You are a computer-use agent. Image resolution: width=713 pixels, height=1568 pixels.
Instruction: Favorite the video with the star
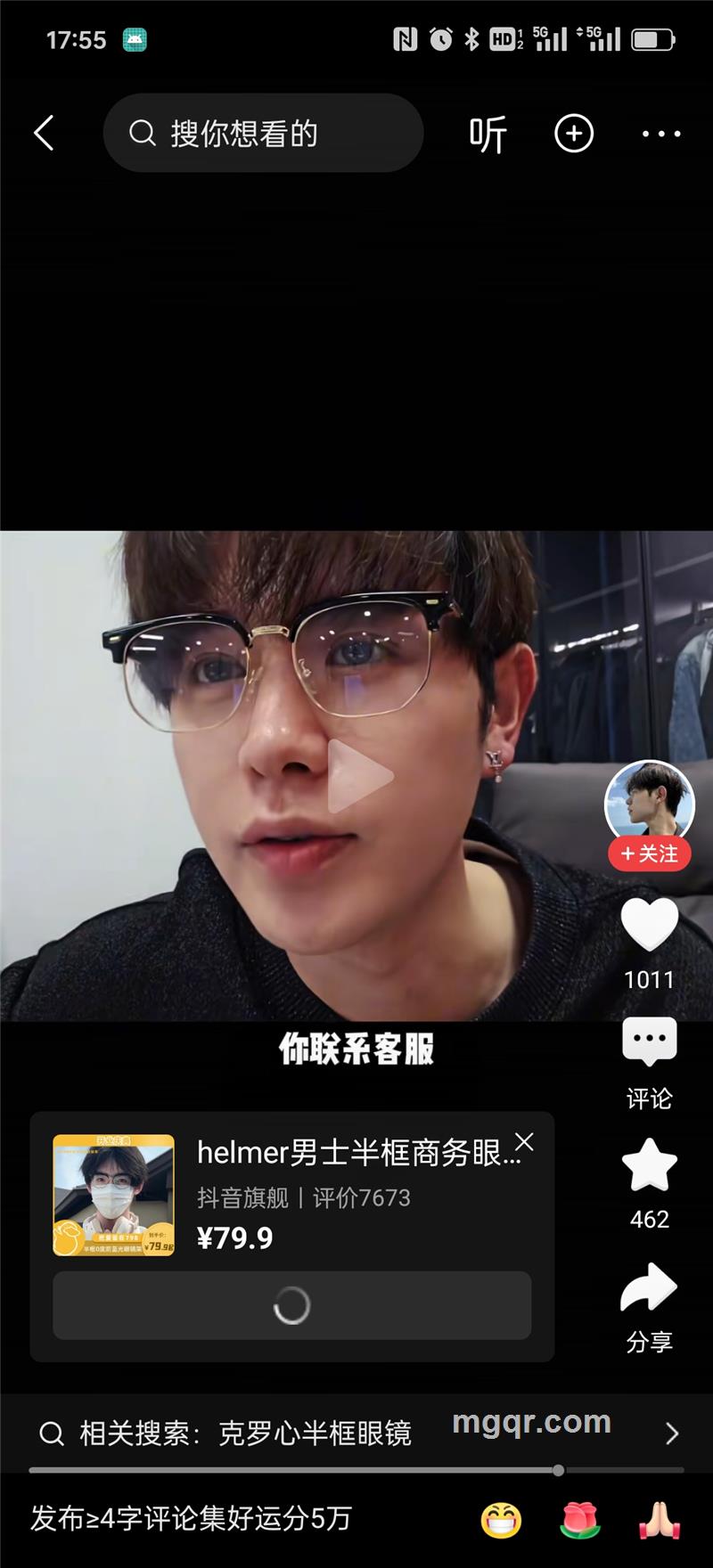pyautogui.click(x=649, y=1165)
